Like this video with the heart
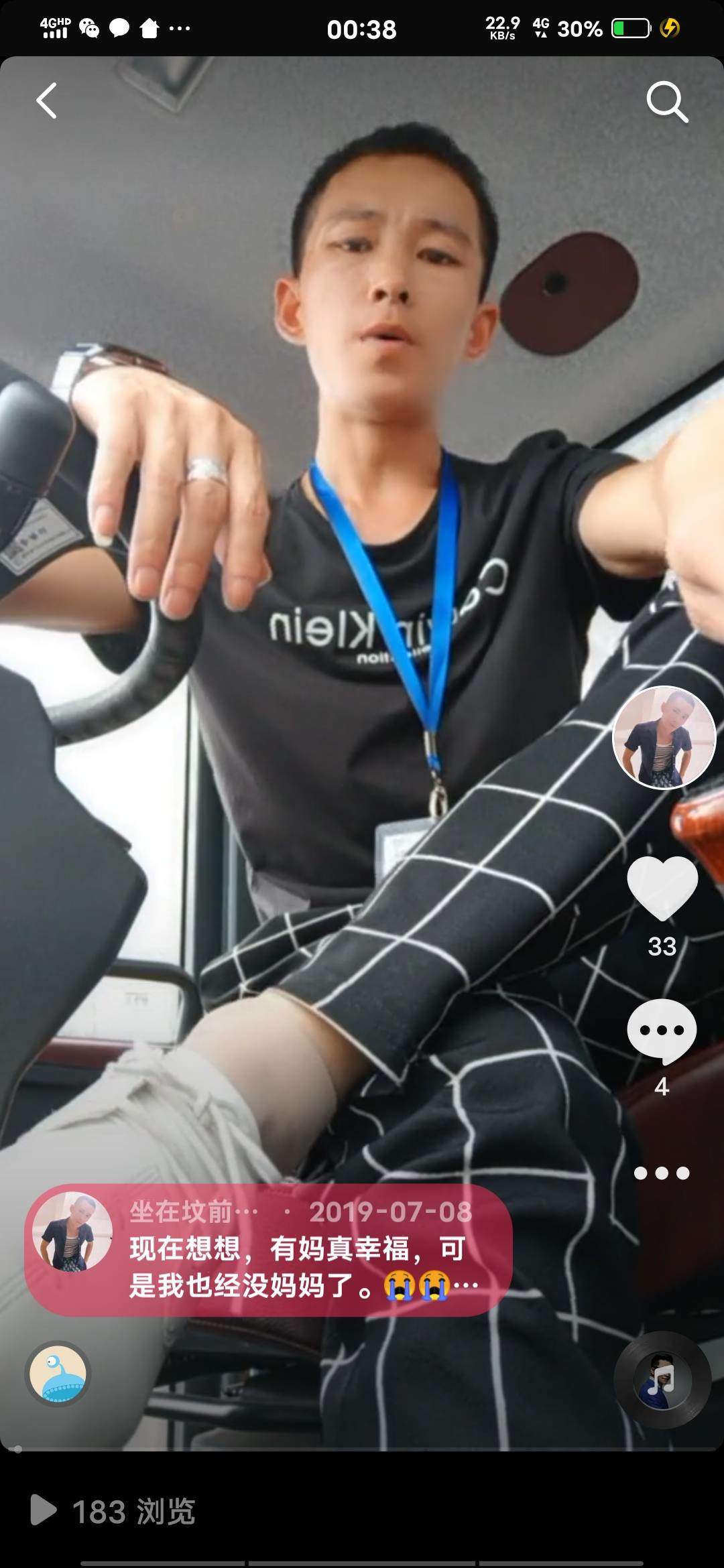This screenshot has height=1568, width=724. click(x=662, y=887)
